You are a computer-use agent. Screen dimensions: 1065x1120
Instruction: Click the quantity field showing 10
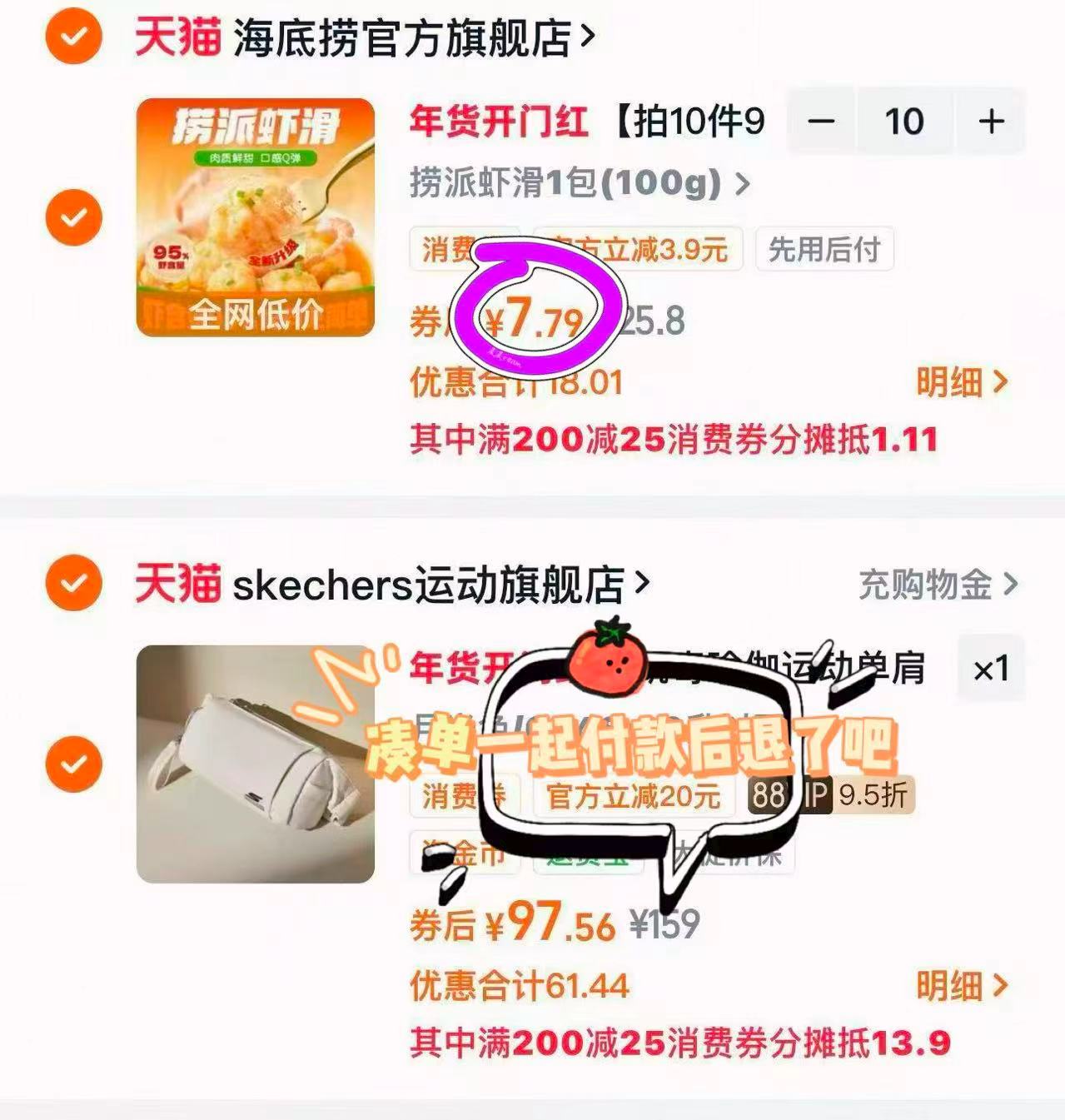coord(905,122)
